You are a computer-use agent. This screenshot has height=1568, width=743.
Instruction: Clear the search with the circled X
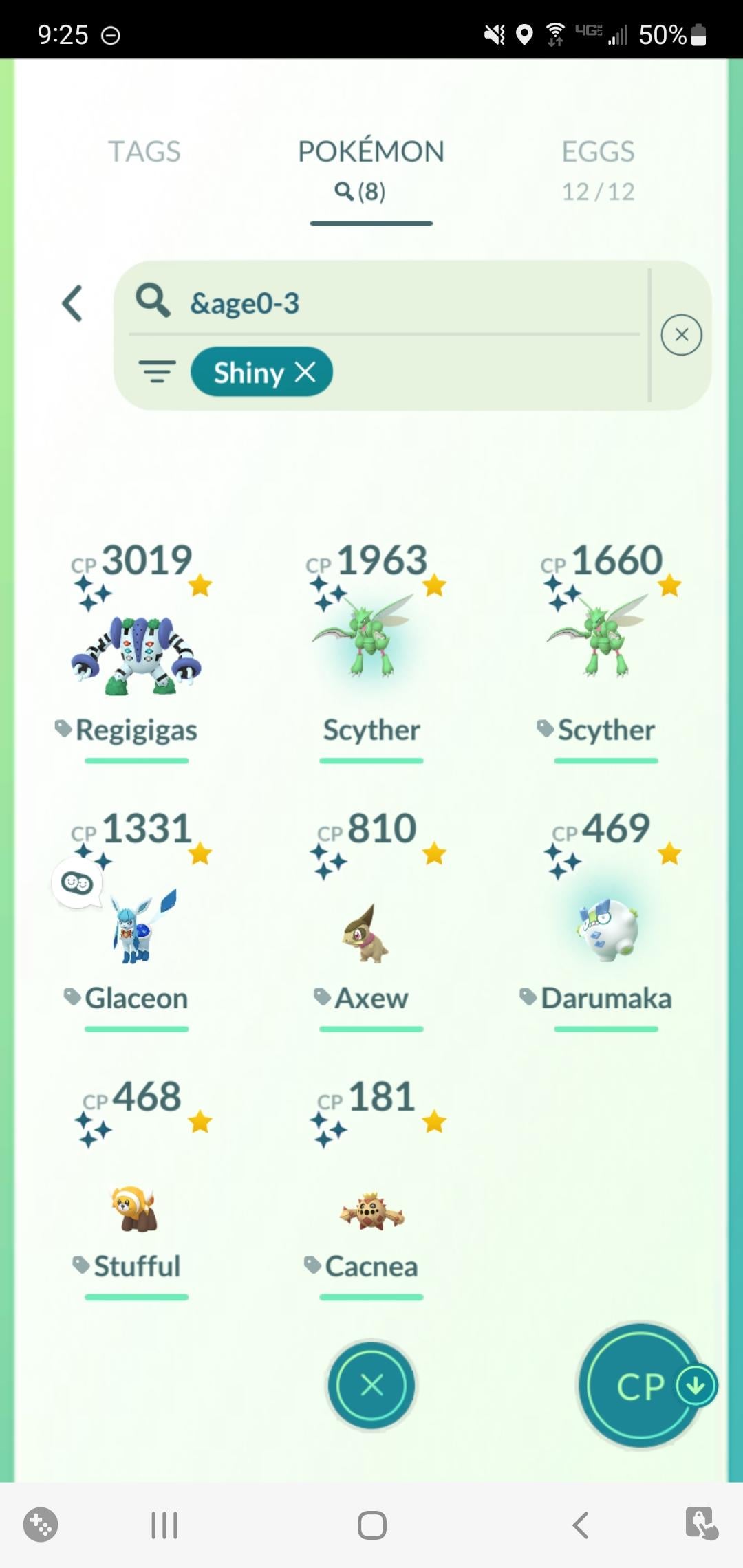pos(681,335)
